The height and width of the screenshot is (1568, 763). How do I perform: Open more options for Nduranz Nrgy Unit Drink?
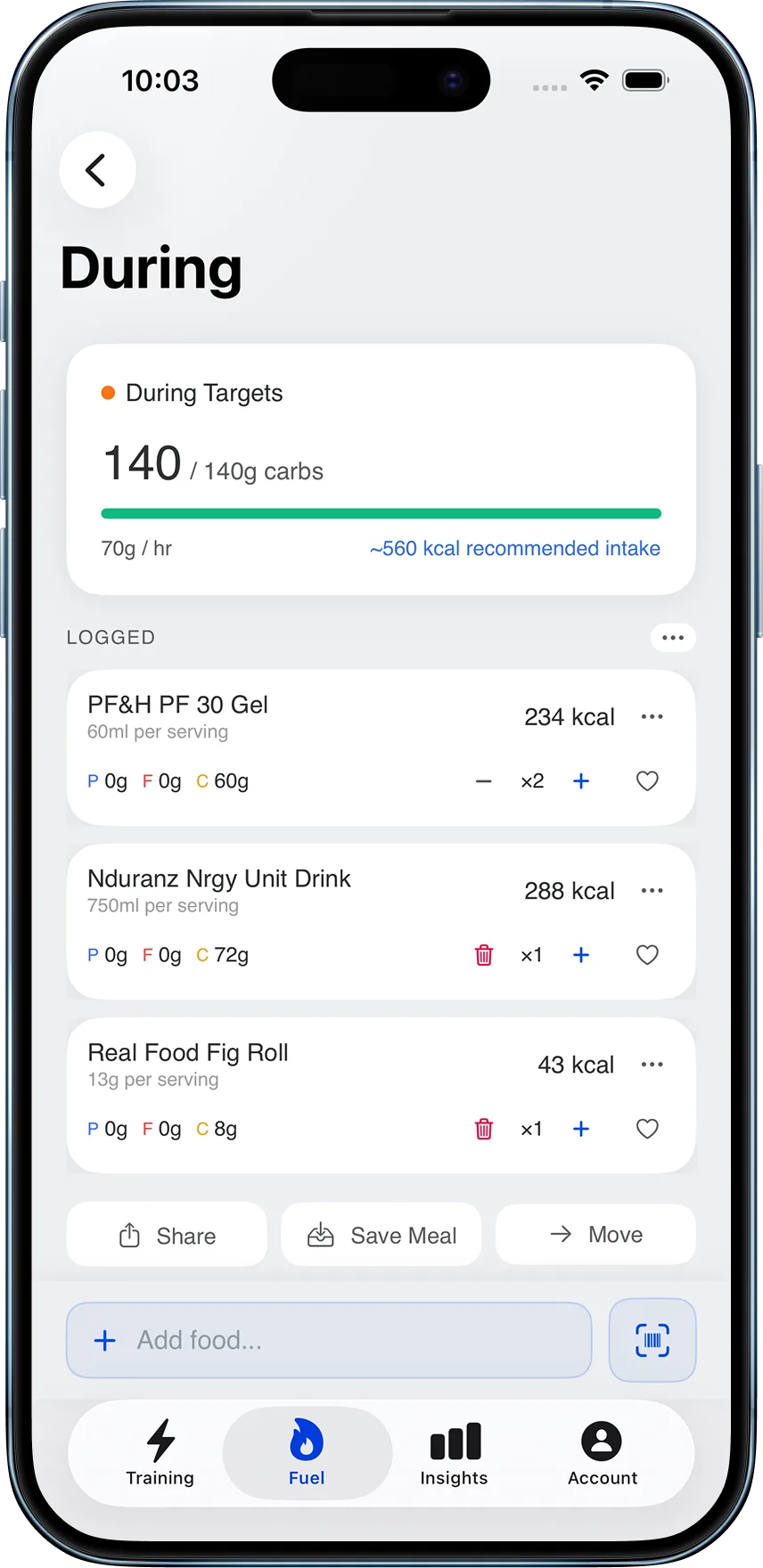click(x=652, y=890)
